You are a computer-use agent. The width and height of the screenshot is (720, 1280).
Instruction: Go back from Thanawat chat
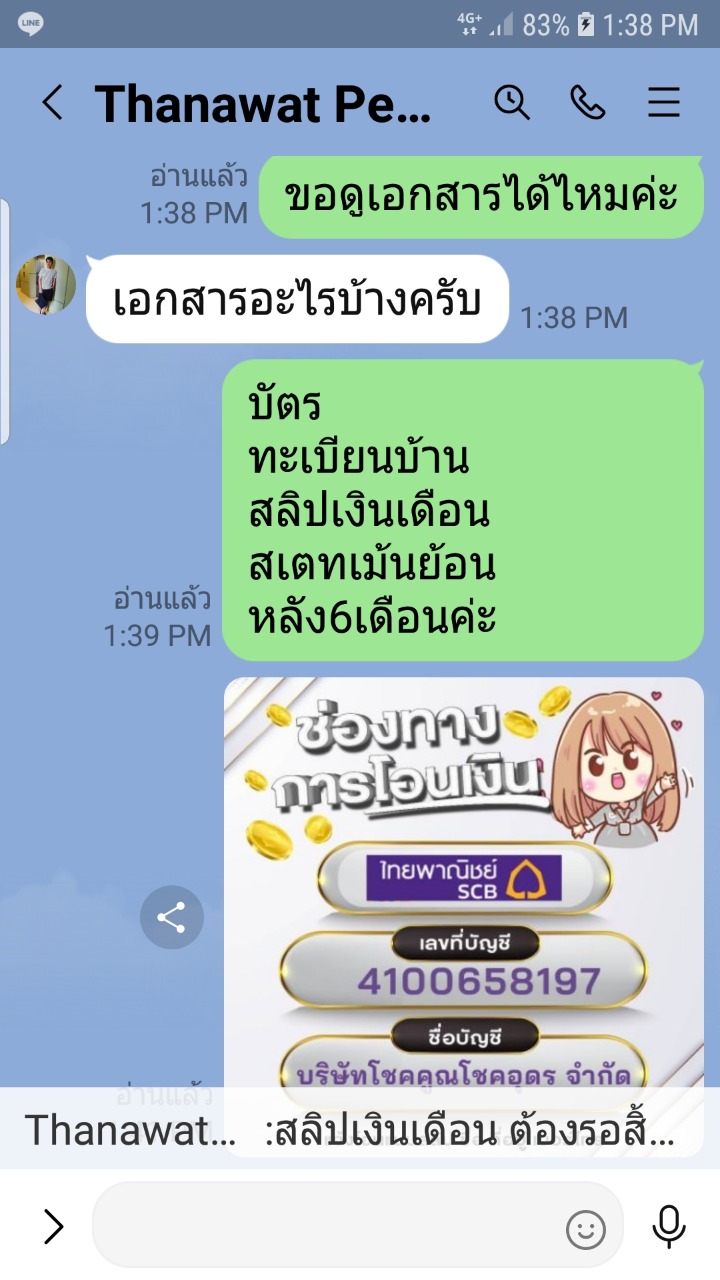(x=53, y=103)
